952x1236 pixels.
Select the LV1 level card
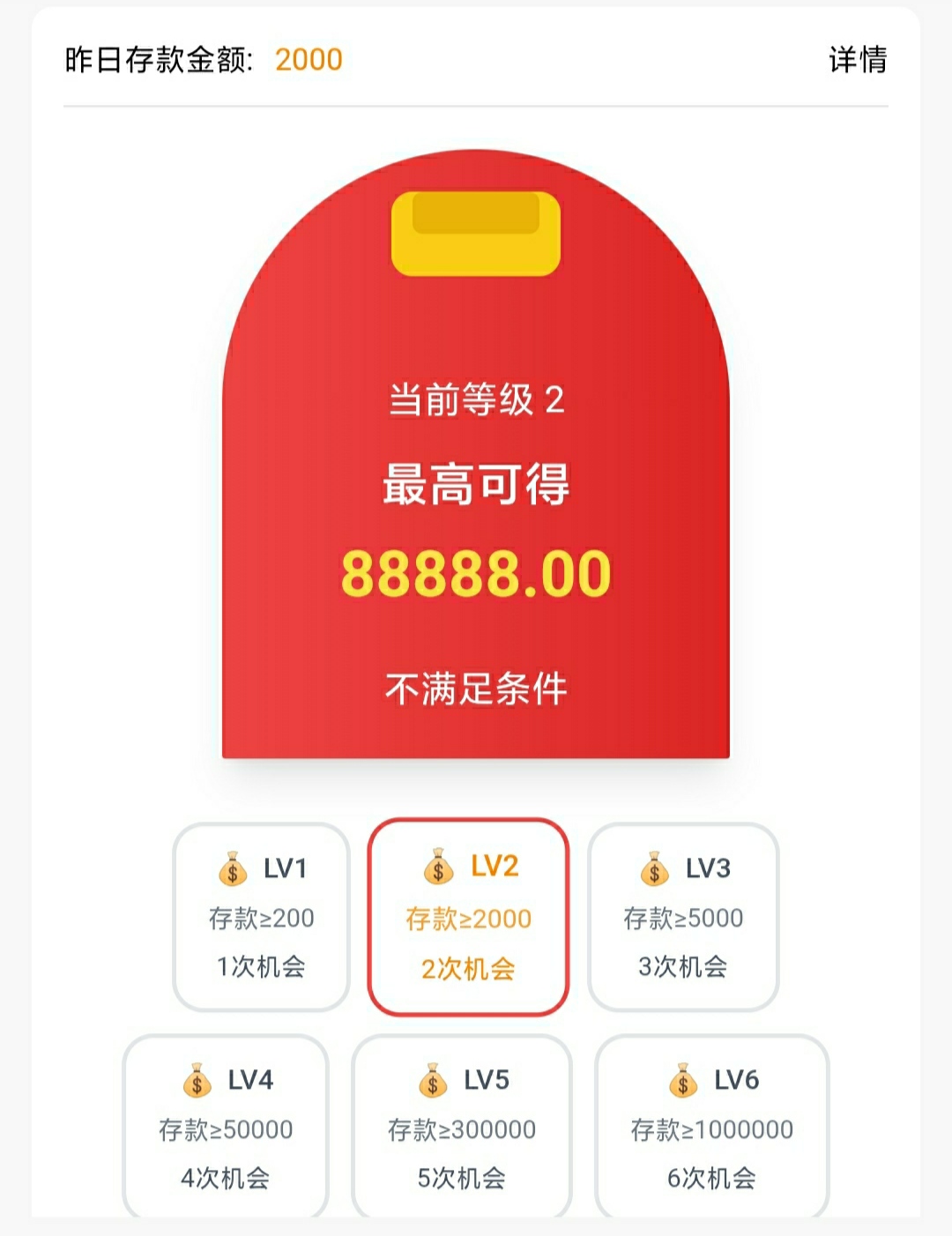[x=262, y=917]
